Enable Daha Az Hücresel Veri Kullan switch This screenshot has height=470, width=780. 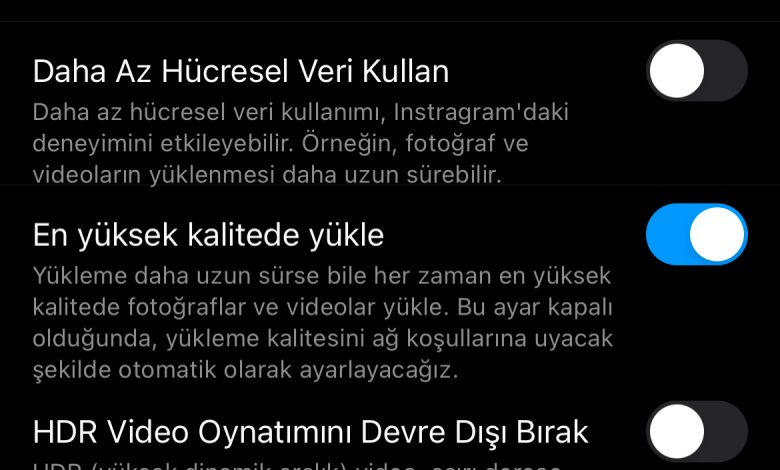697,71
